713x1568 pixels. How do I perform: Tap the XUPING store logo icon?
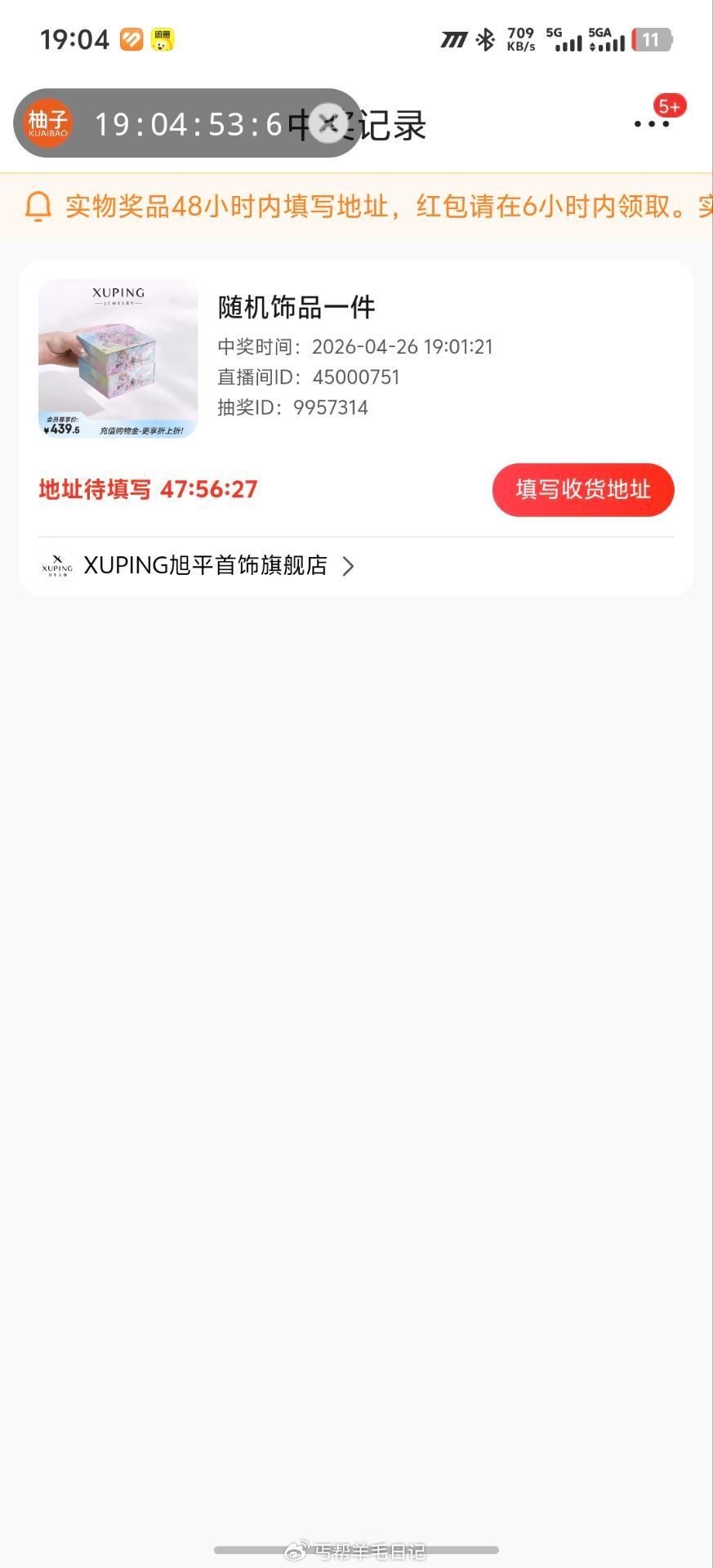click(56, 566)
